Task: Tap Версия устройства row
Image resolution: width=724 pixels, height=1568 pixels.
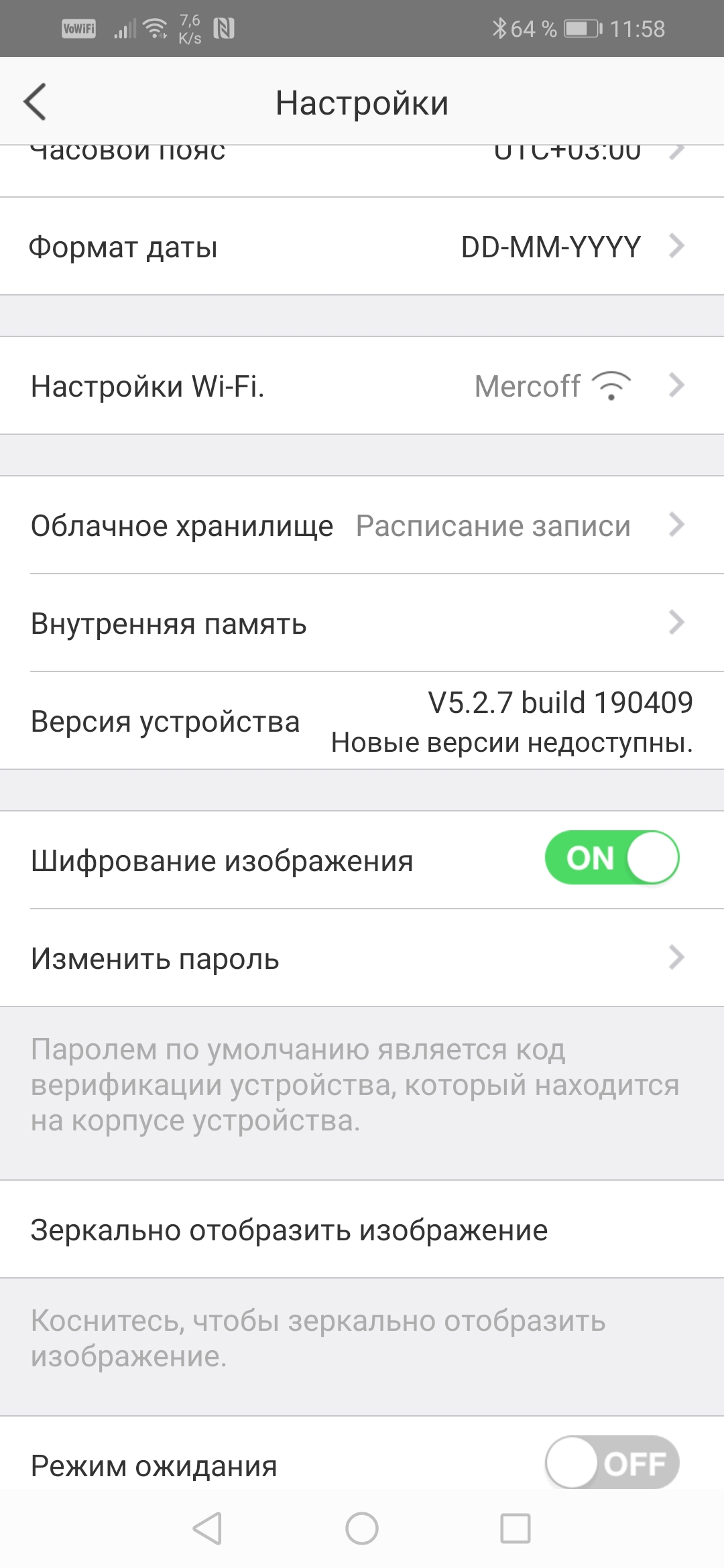Action: (362, 721)
